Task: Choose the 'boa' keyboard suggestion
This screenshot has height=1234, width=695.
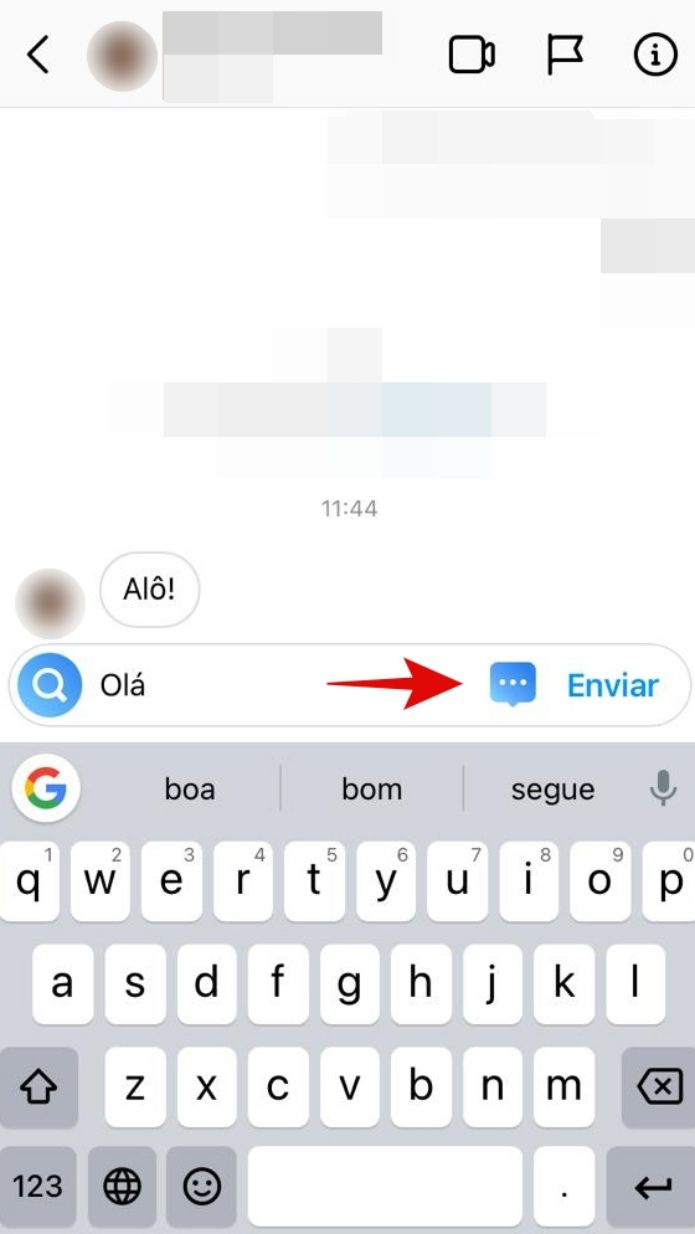Action: [x=189, y=789]
